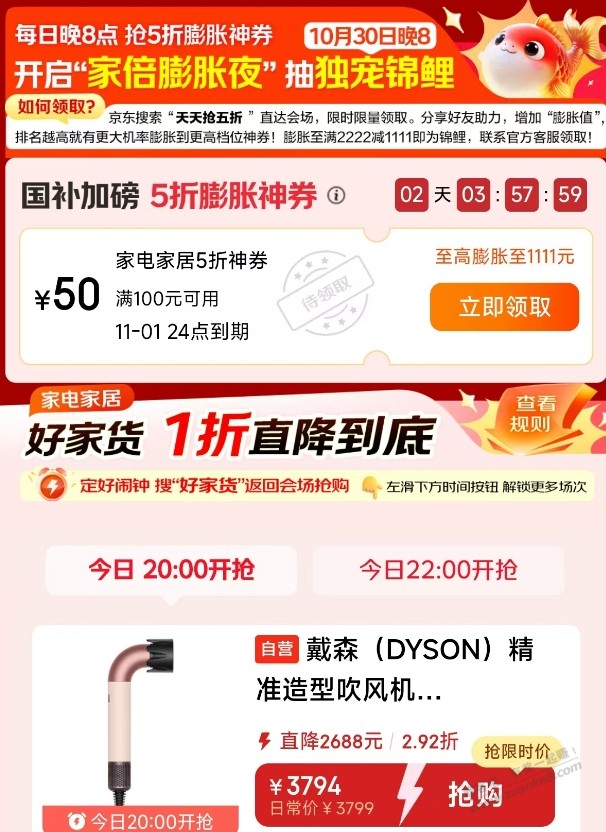Tap 定好闹钟 reminder banner
606x832 pixels.
tap(190, 487)
